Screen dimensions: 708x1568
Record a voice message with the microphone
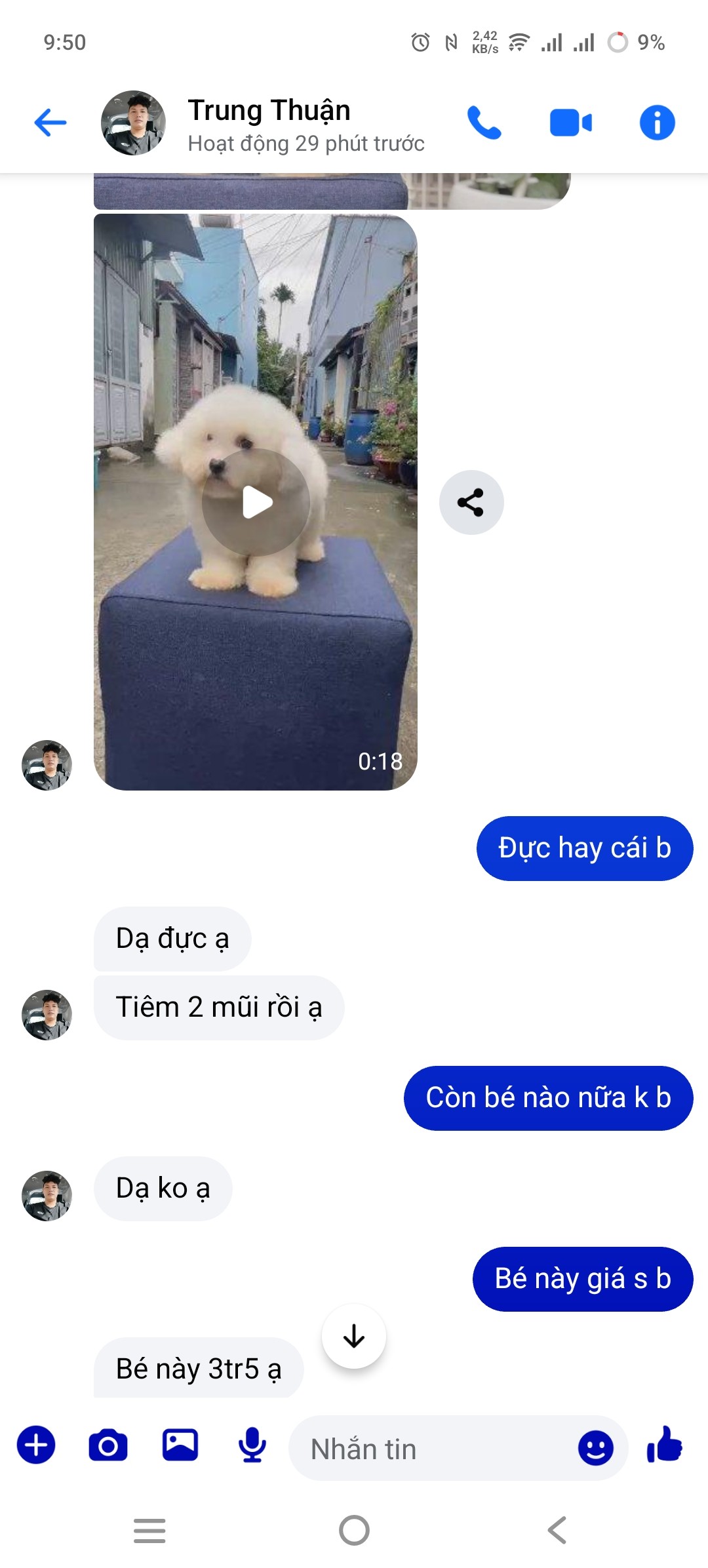click(x=252, y=1445)
